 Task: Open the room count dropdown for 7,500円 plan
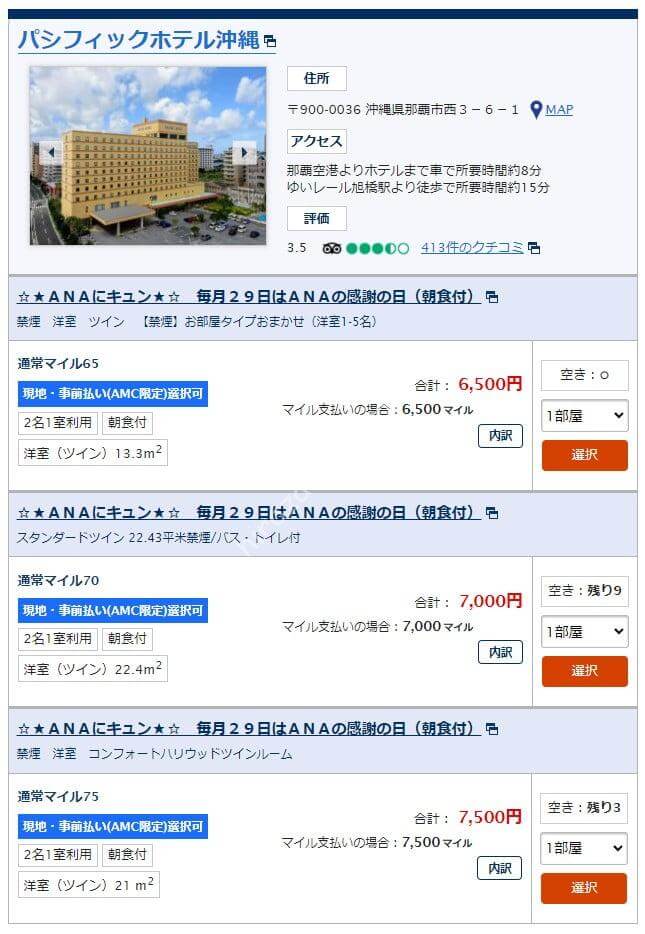584,848
